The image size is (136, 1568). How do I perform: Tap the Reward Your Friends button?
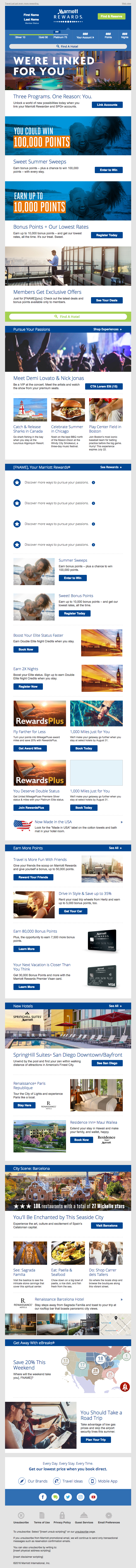pyautogui.click(x=33, y=877)
